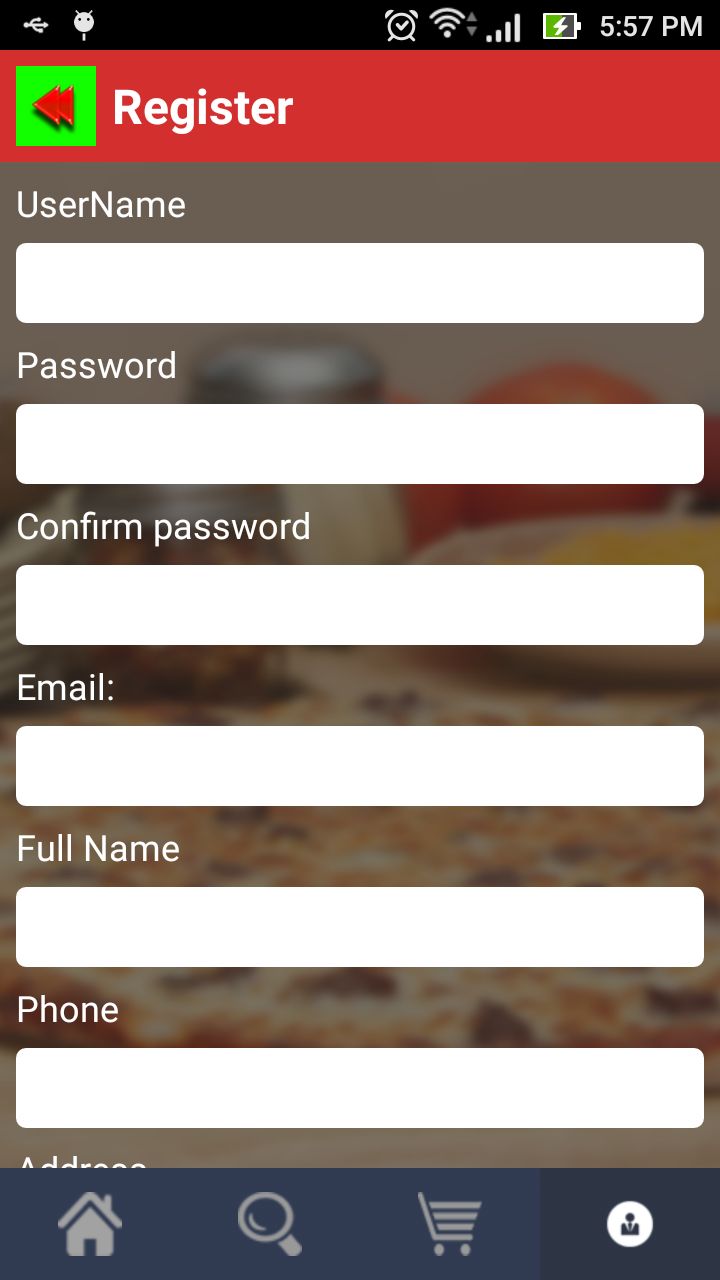Tap the Confirm password field
The image size is (720, 1280).
tap(360, 605)
